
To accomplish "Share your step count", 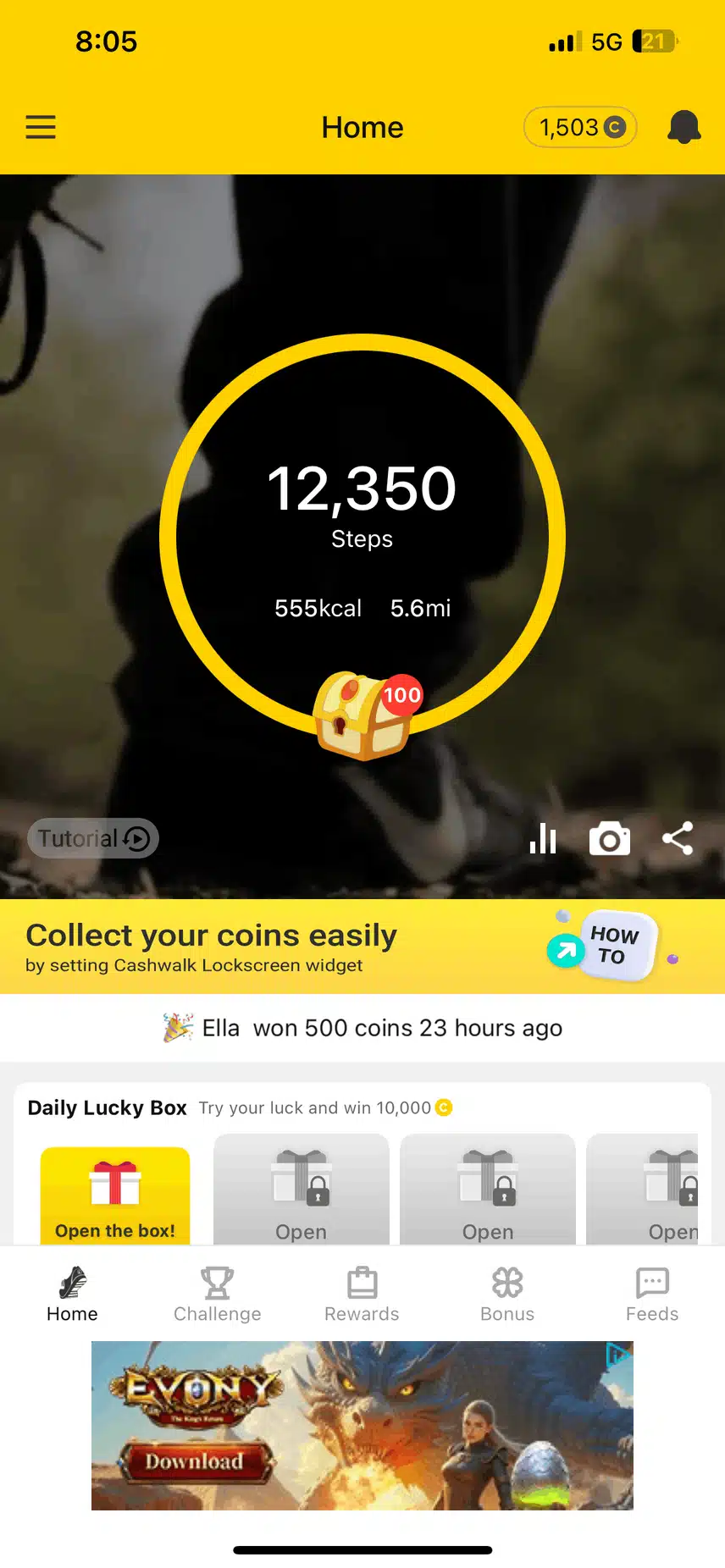I will coord(678,838).
